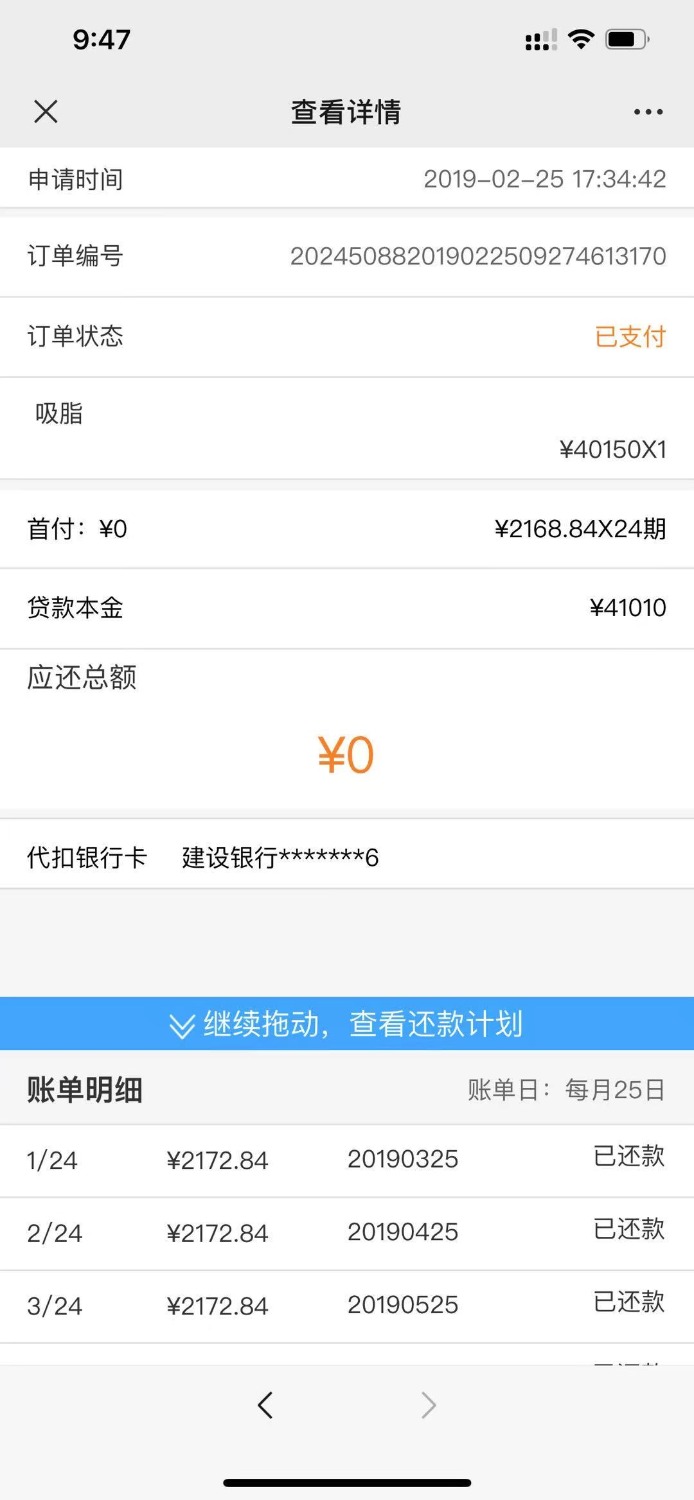Open the three-dot overflow menu
694x1500 pixels.
pos(648,112)
